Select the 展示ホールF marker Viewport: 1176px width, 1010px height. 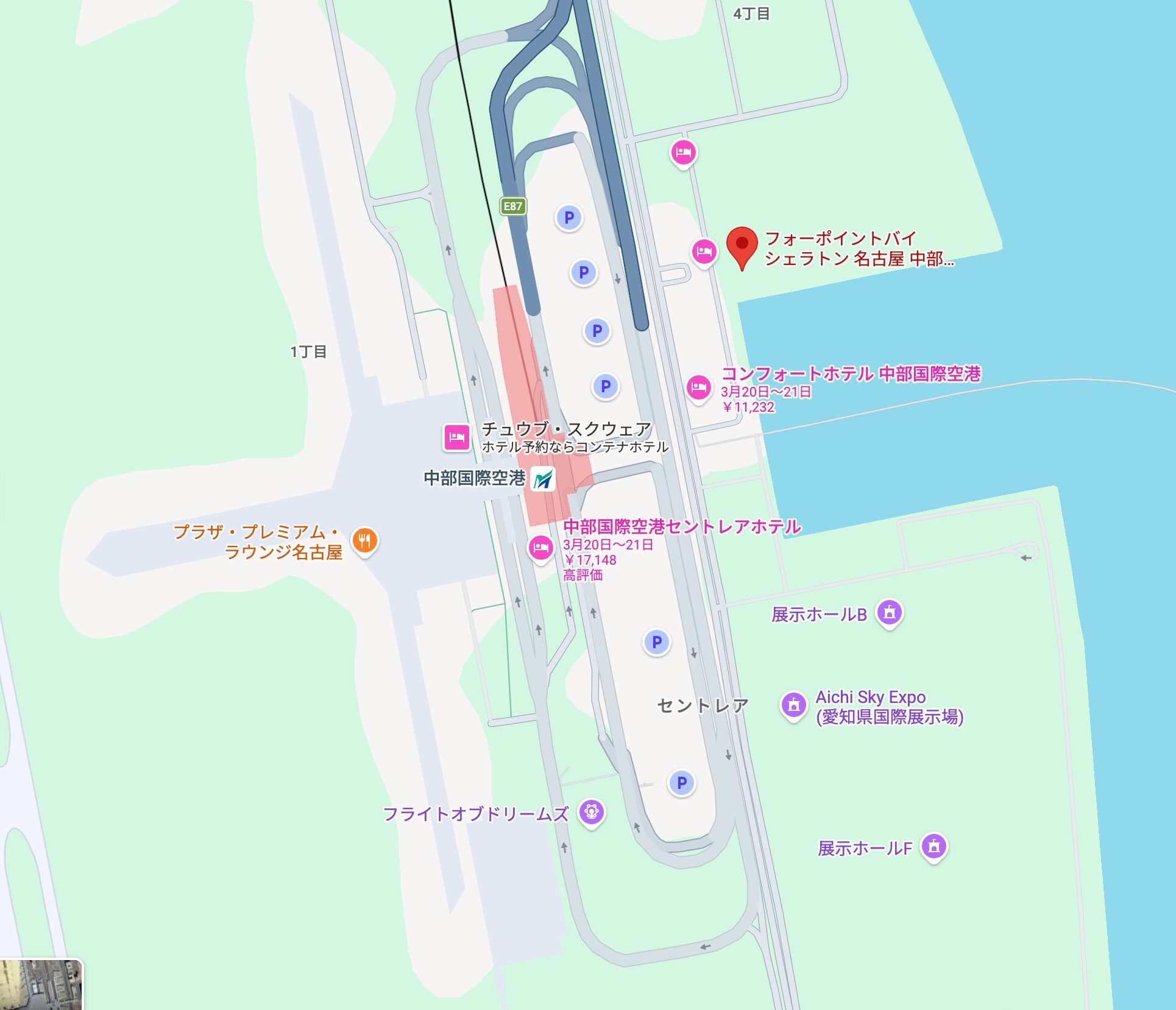pyautogui.click(x=934, y=846)
